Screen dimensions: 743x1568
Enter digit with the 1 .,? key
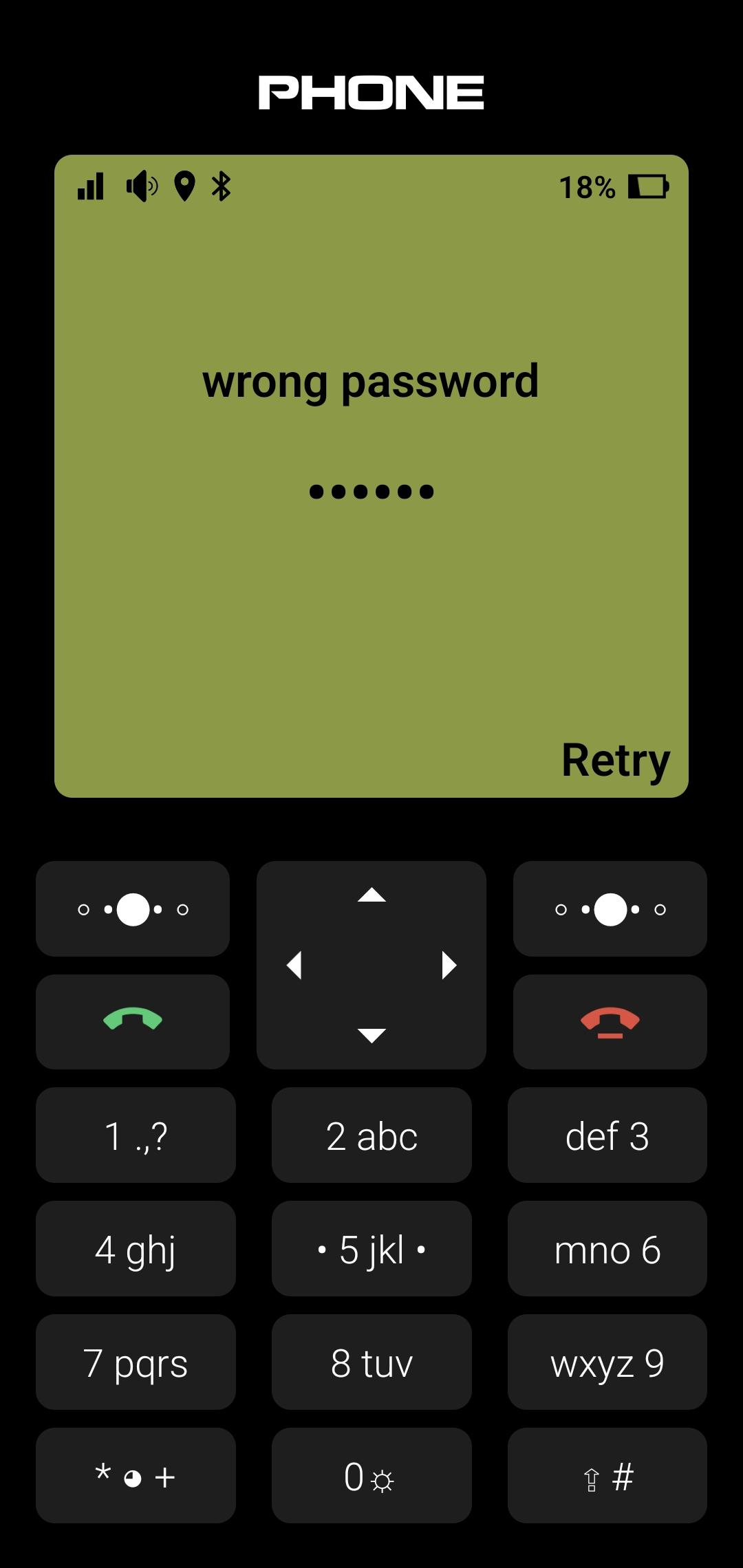click(x=136, y=1135)
